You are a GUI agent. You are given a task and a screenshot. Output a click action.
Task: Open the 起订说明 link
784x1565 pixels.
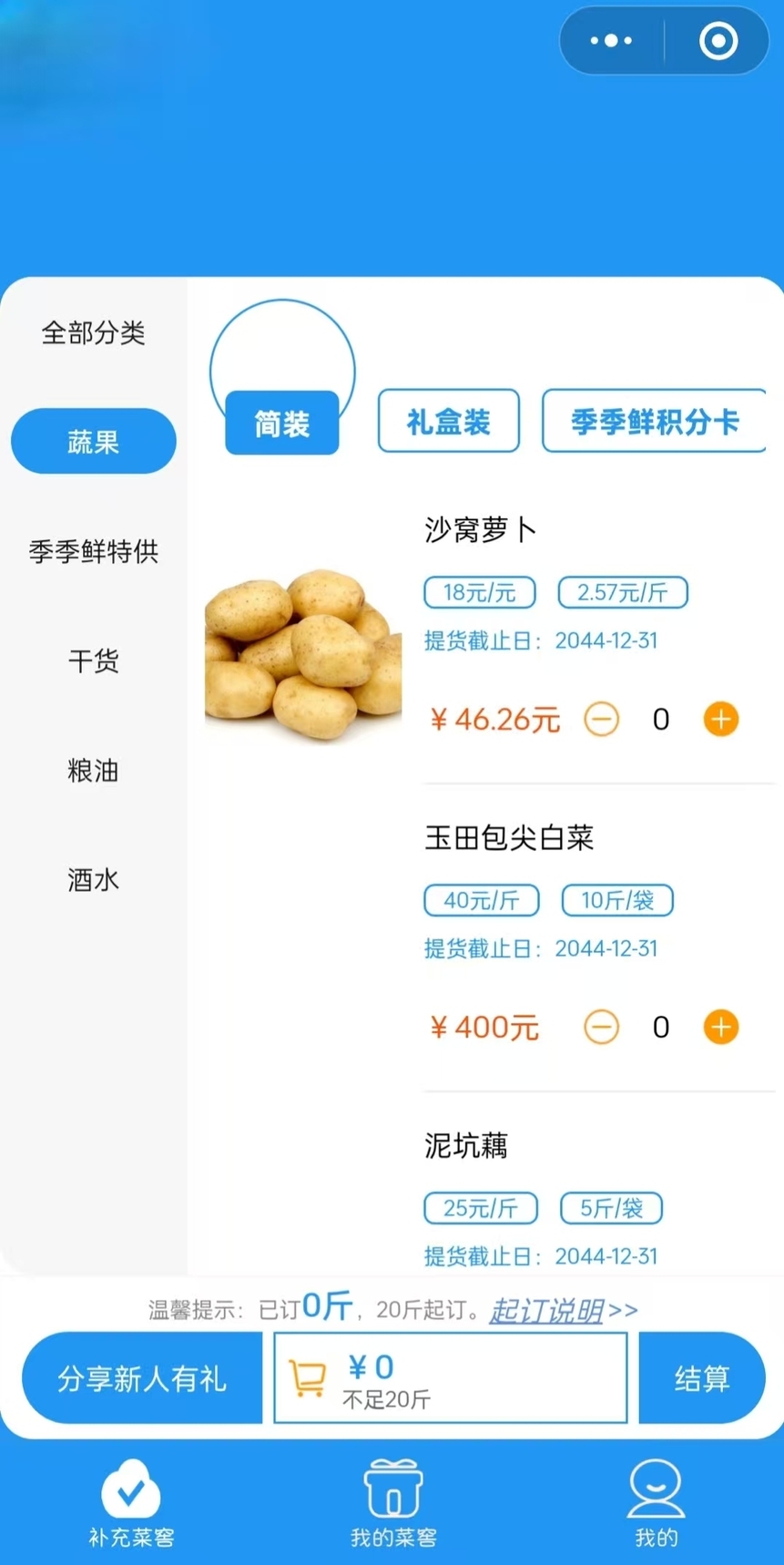click(x=546, y=1310)
